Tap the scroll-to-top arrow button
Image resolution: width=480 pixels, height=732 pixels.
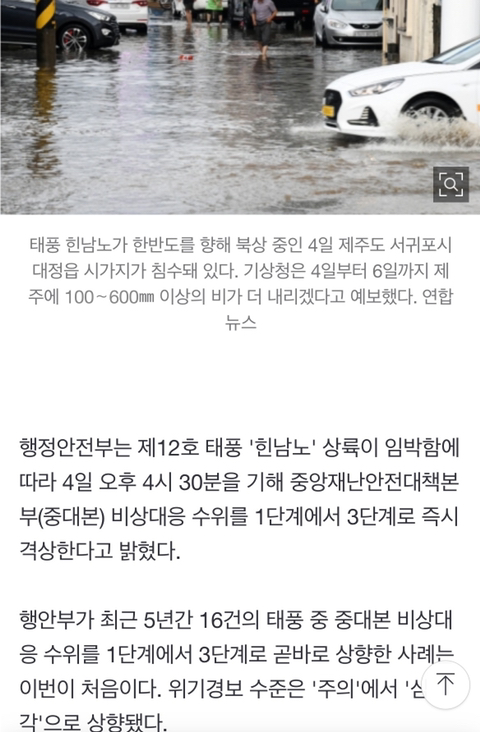click(445, 685)
